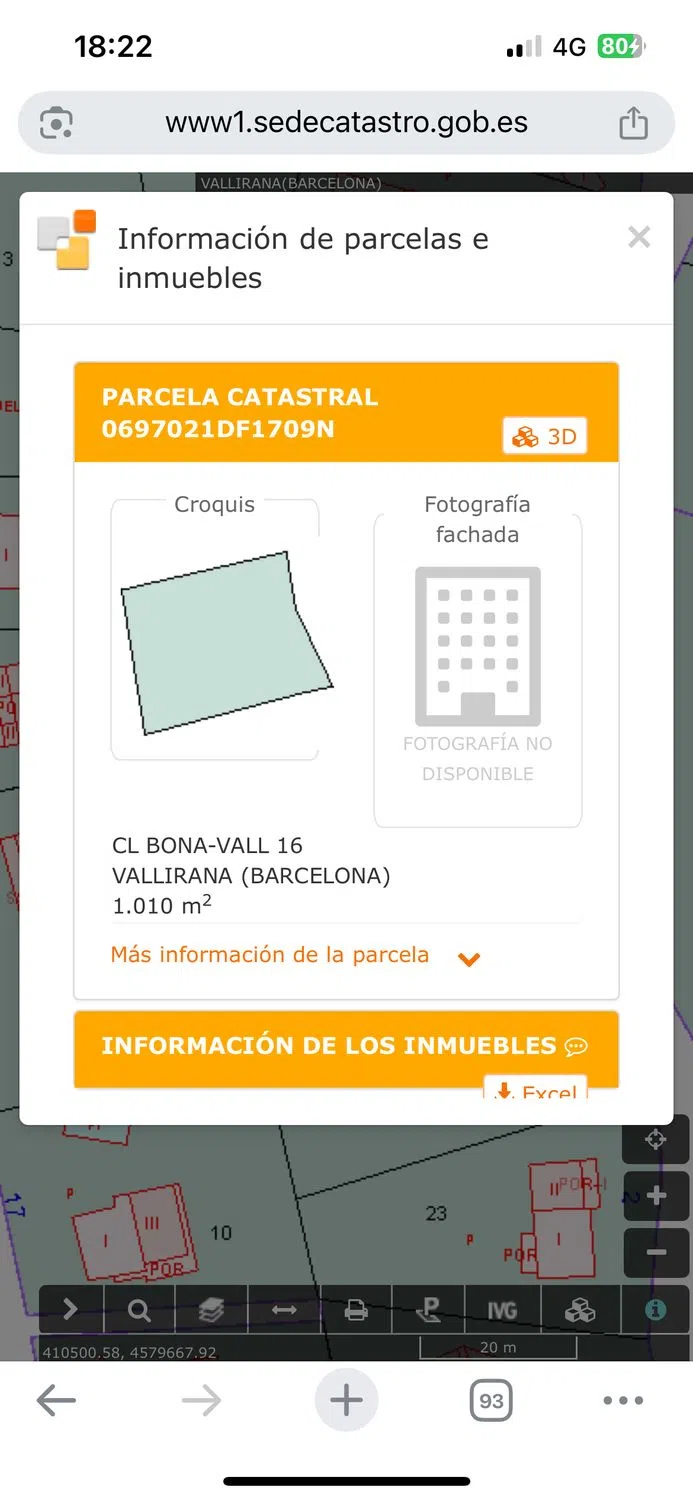The height and width of the screenshot is (1500, 693).
Task: Open the map search magnifier tool
Action: 139,1311
